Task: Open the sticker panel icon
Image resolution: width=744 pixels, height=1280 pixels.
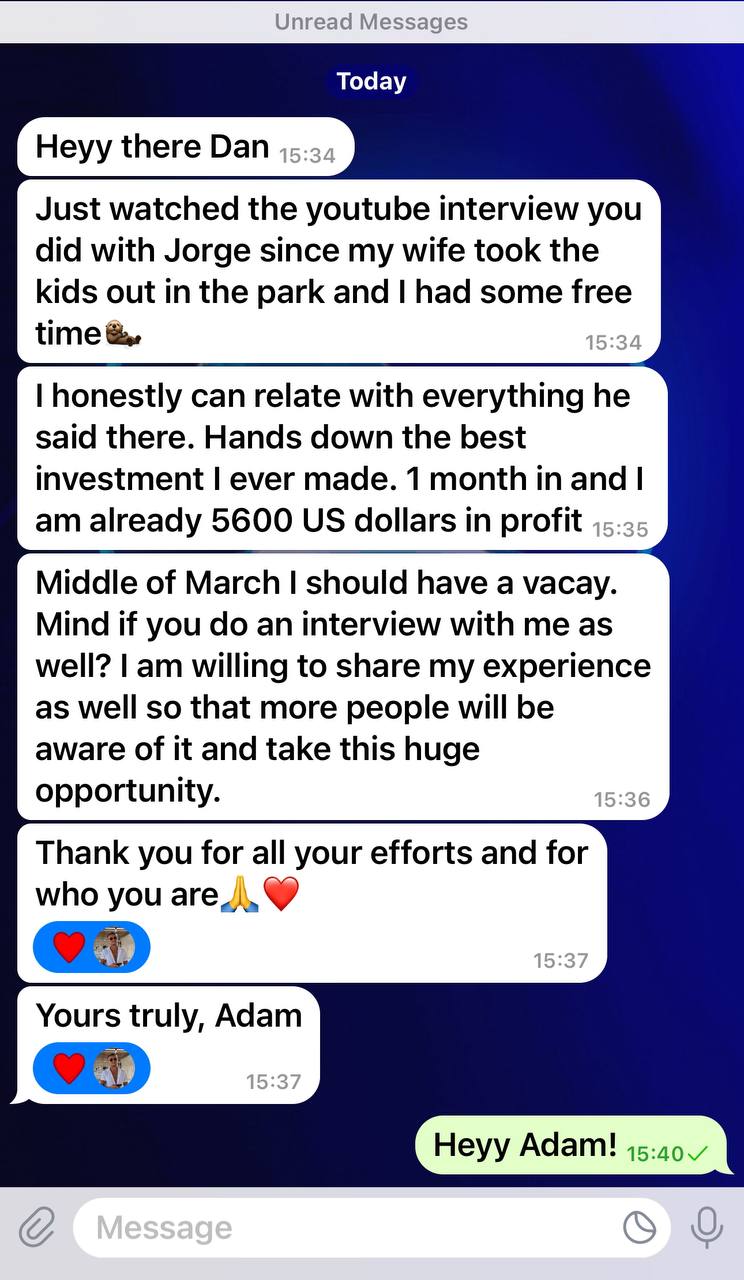Action: click(x=639, y=1228)
